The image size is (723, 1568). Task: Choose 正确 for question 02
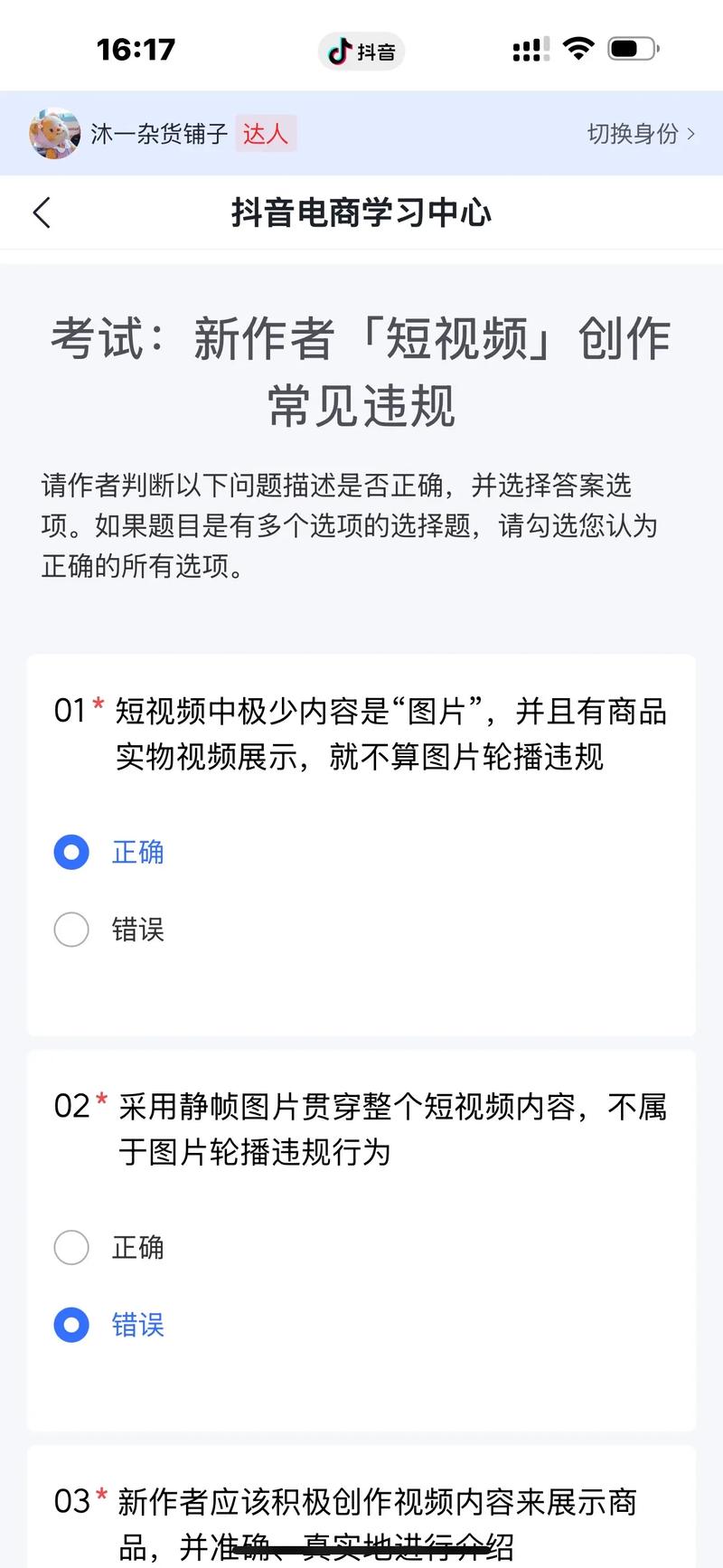tap(72, 1247)
